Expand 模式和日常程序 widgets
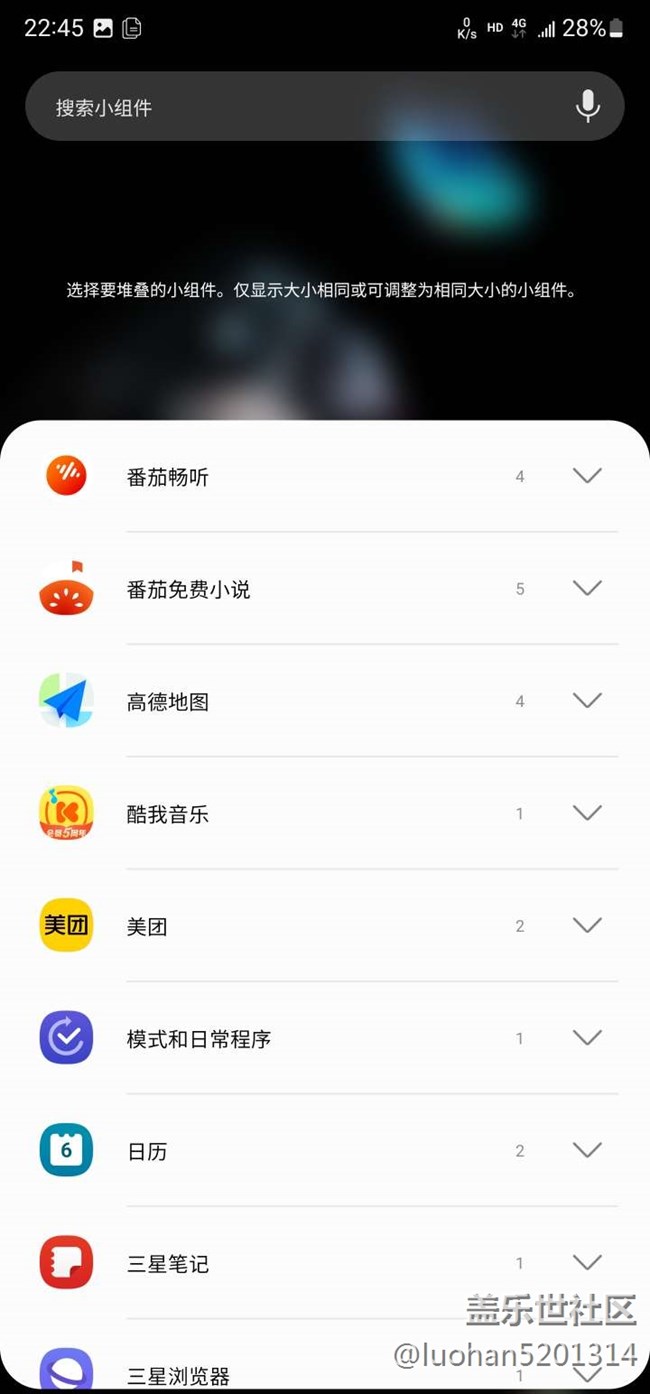 [587, 1038]
